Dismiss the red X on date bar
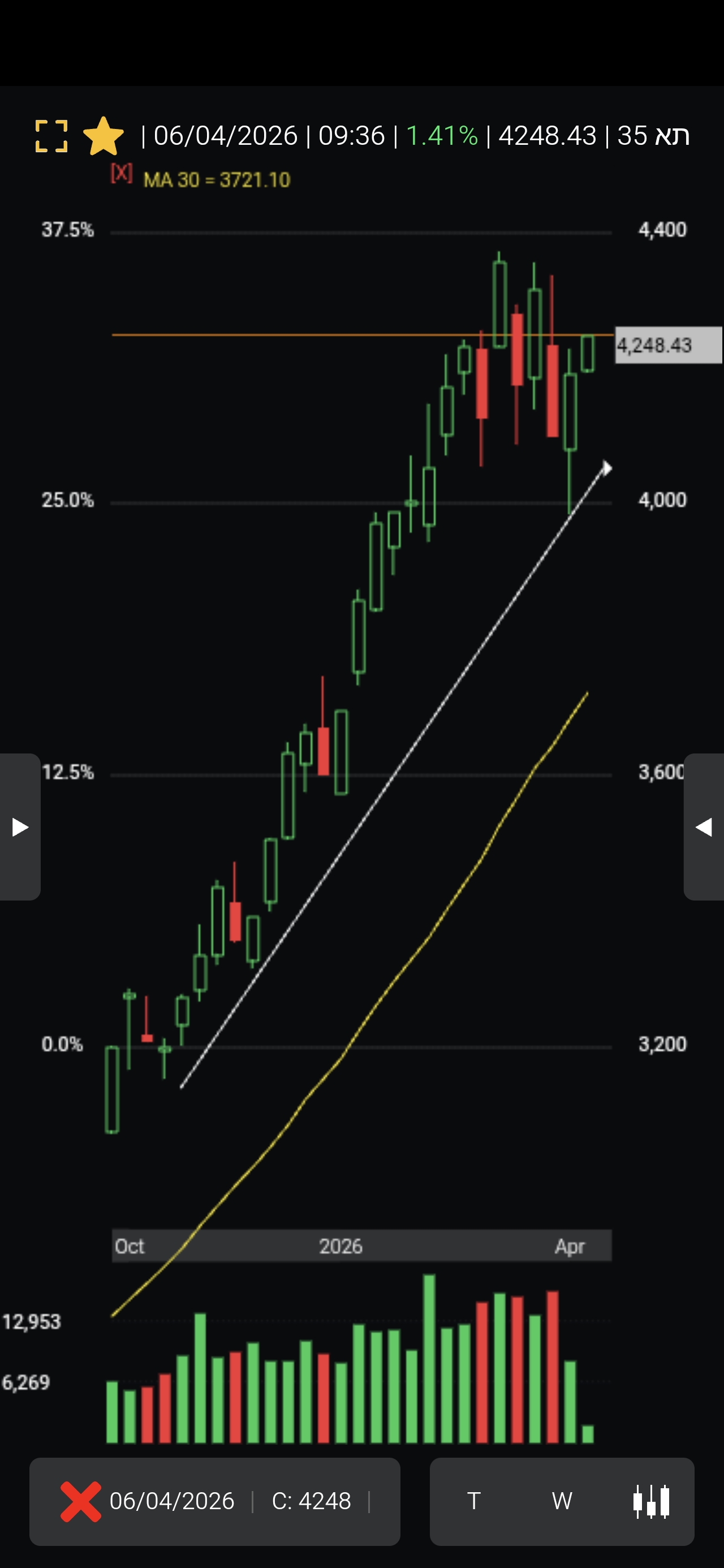 click(80, 1501)
